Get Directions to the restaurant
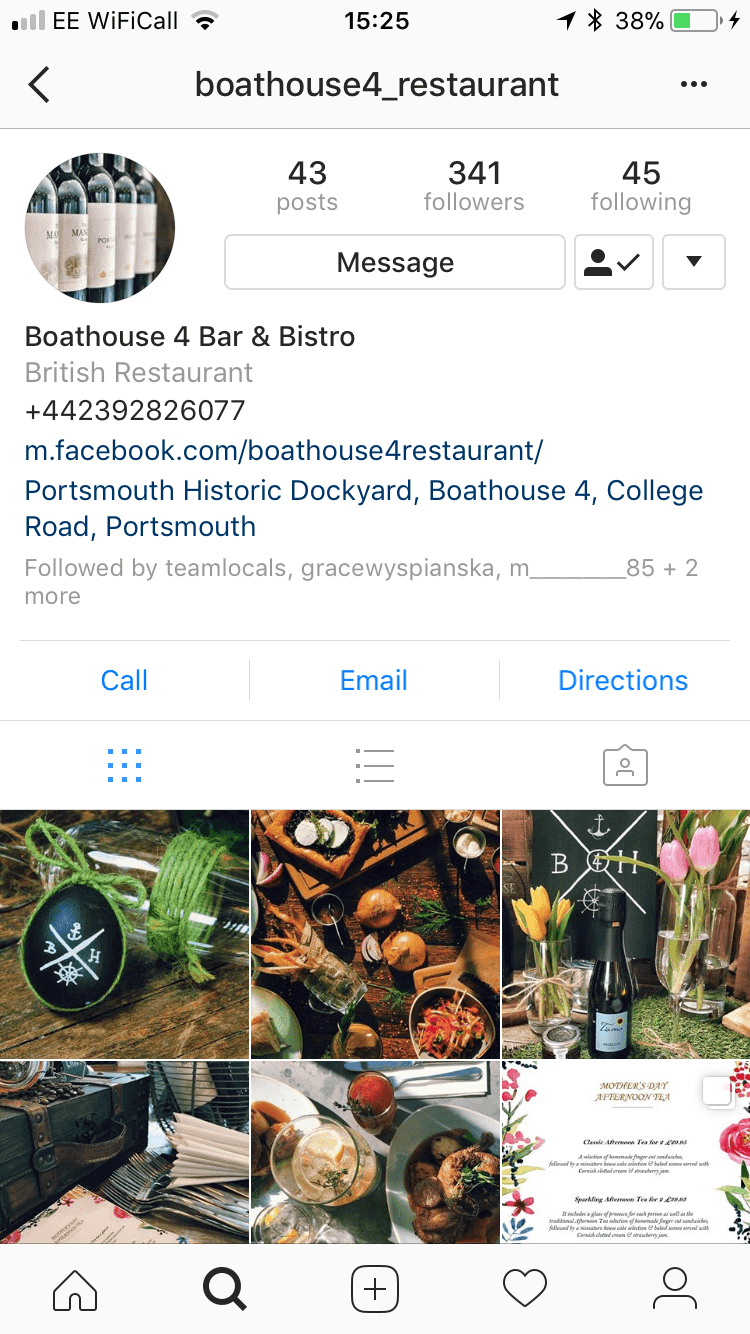 coord(622,681)
